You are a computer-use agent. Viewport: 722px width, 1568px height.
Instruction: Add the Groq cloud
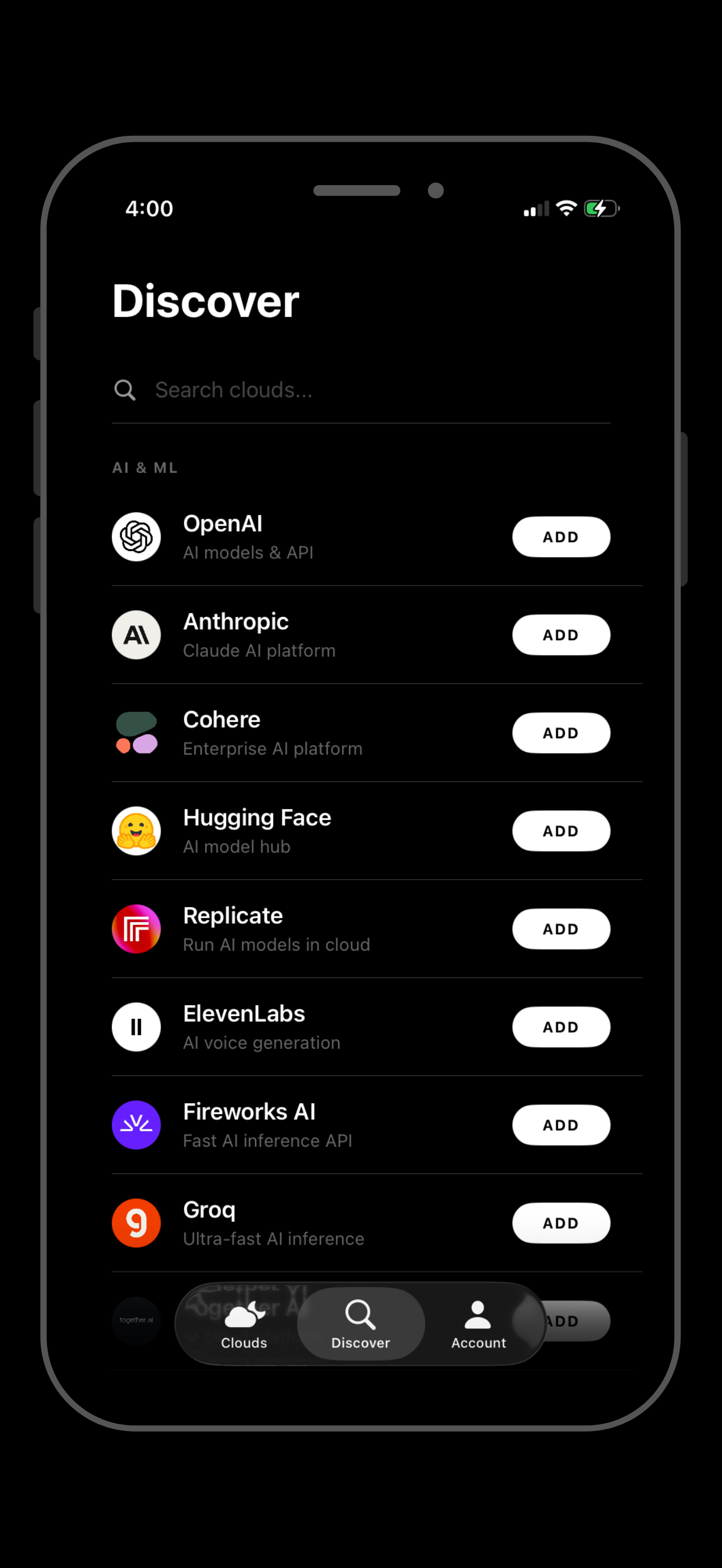[560, 1223]
